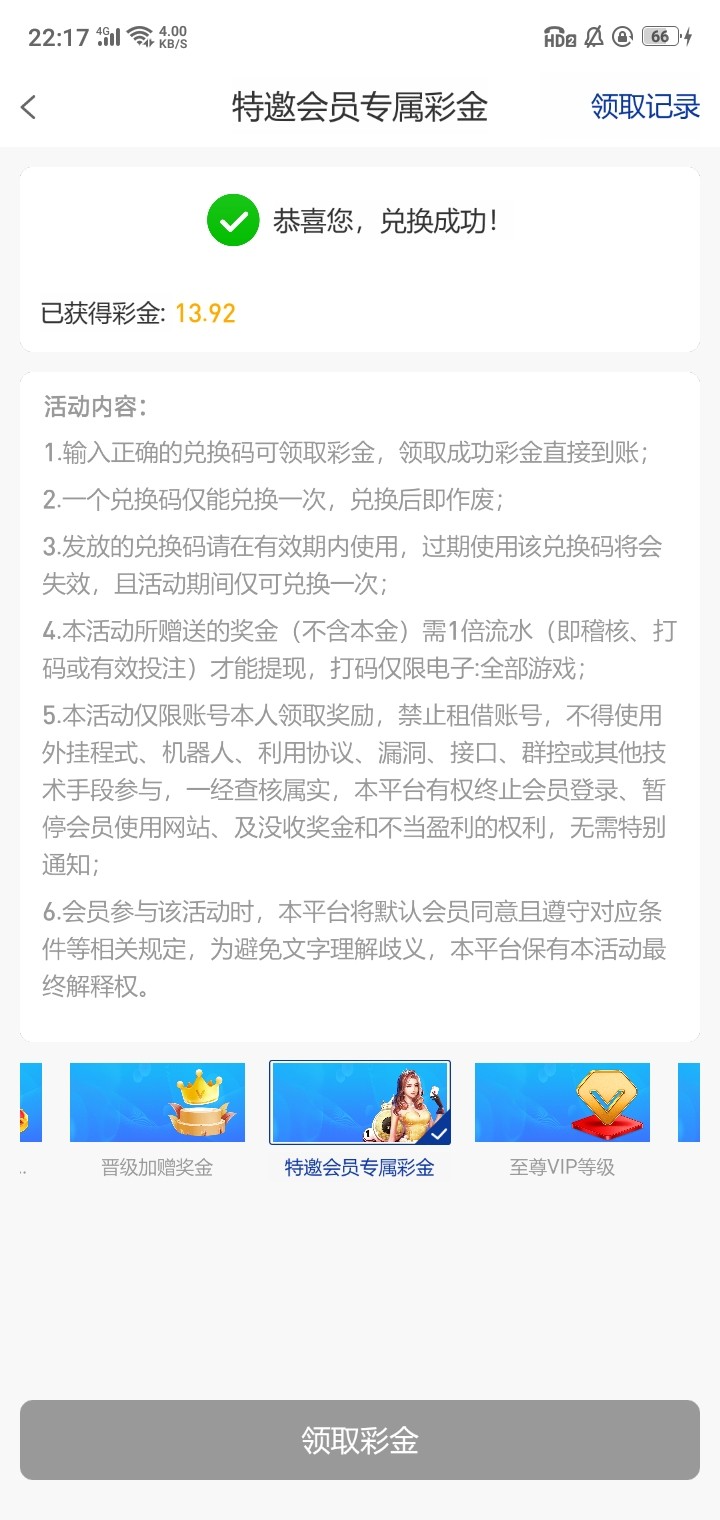The height and width of the screenshot is (1520, 720).
Task: Go back using the top-left arrow
Action: coord(29,107)
